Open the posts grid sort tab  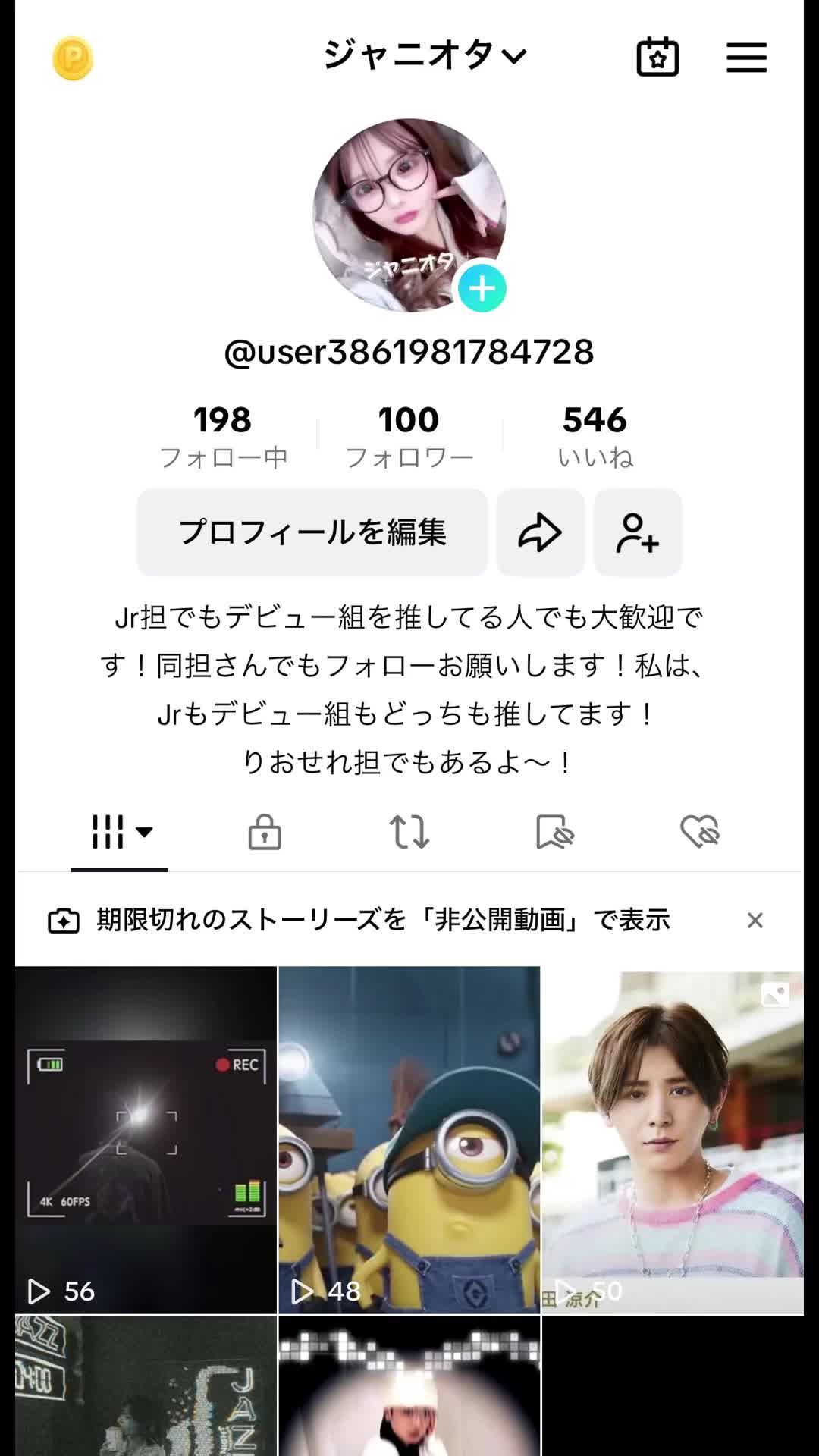[x=120, y=832]
